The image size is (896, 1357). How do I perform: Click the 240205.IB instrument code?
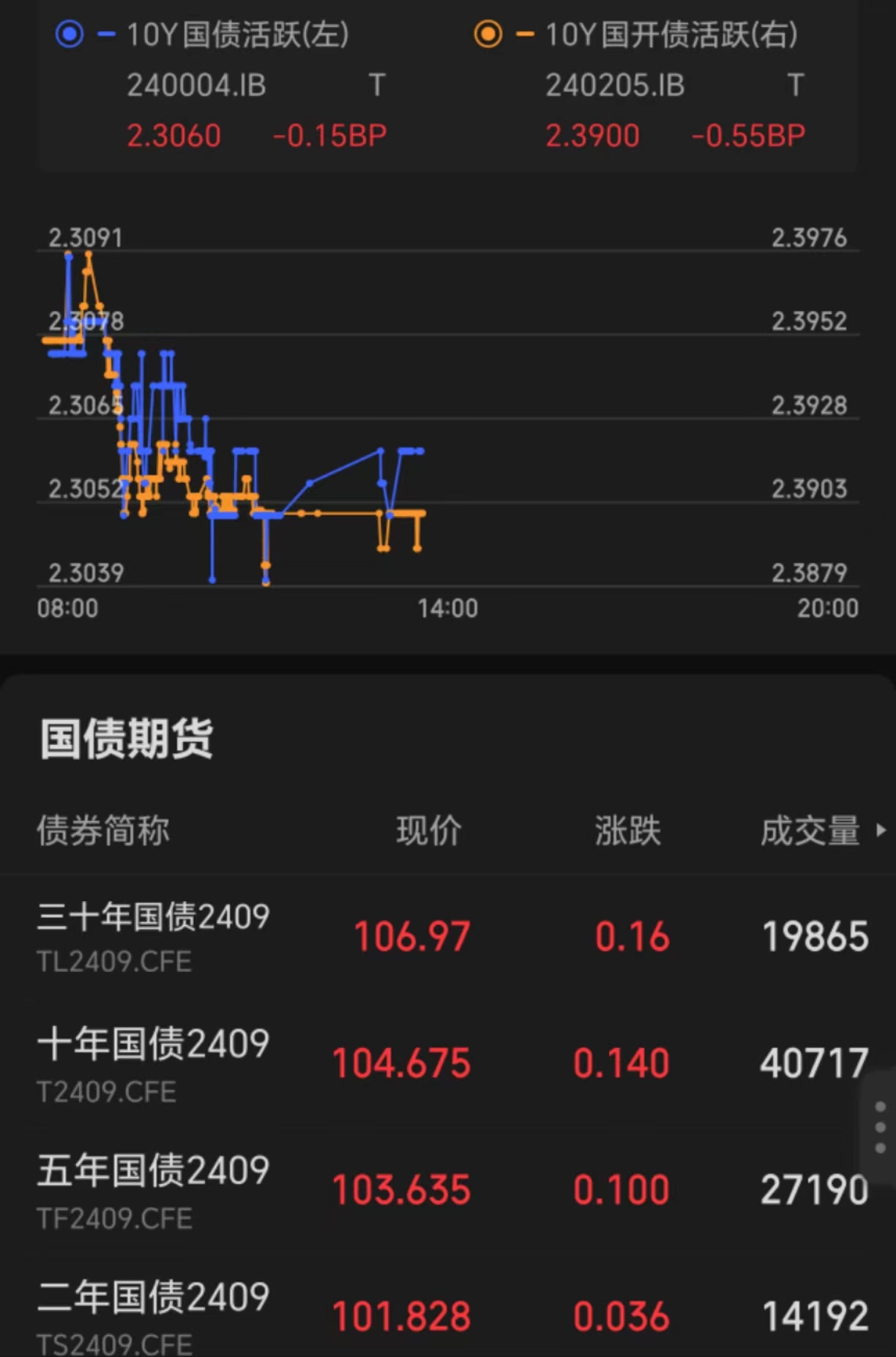pyautogui.click(x=615, y=86)
